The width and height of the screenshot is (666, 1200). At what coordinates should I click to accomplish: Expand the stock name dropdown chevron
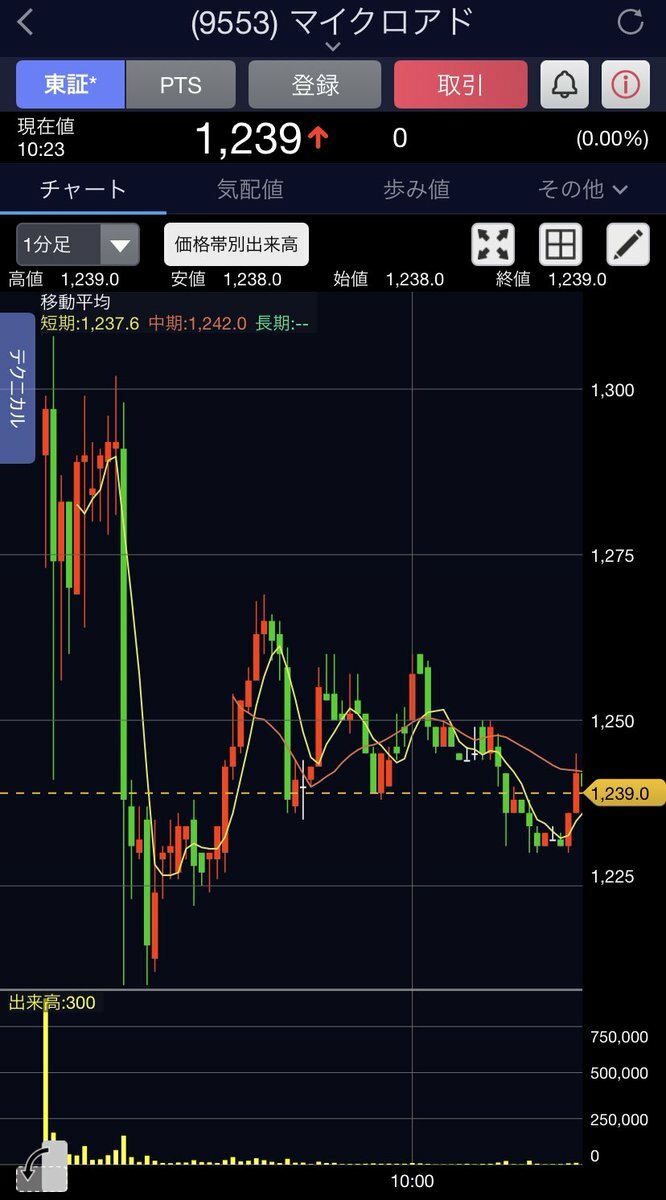click(x=333, y=46)
